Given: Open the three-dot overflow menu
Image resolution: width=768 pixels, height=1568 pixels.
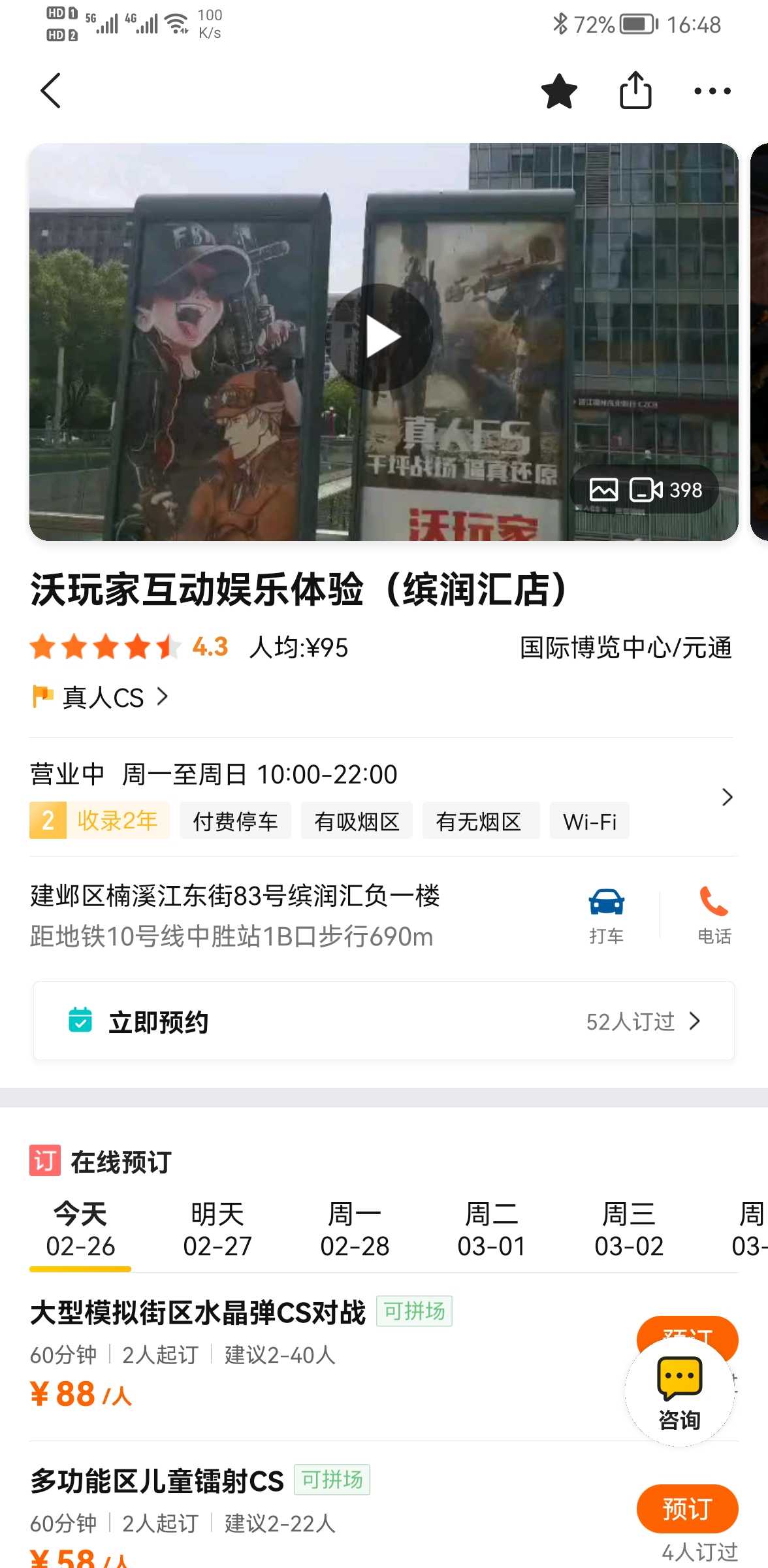Looking at the screenshot, I should [712, 91].
